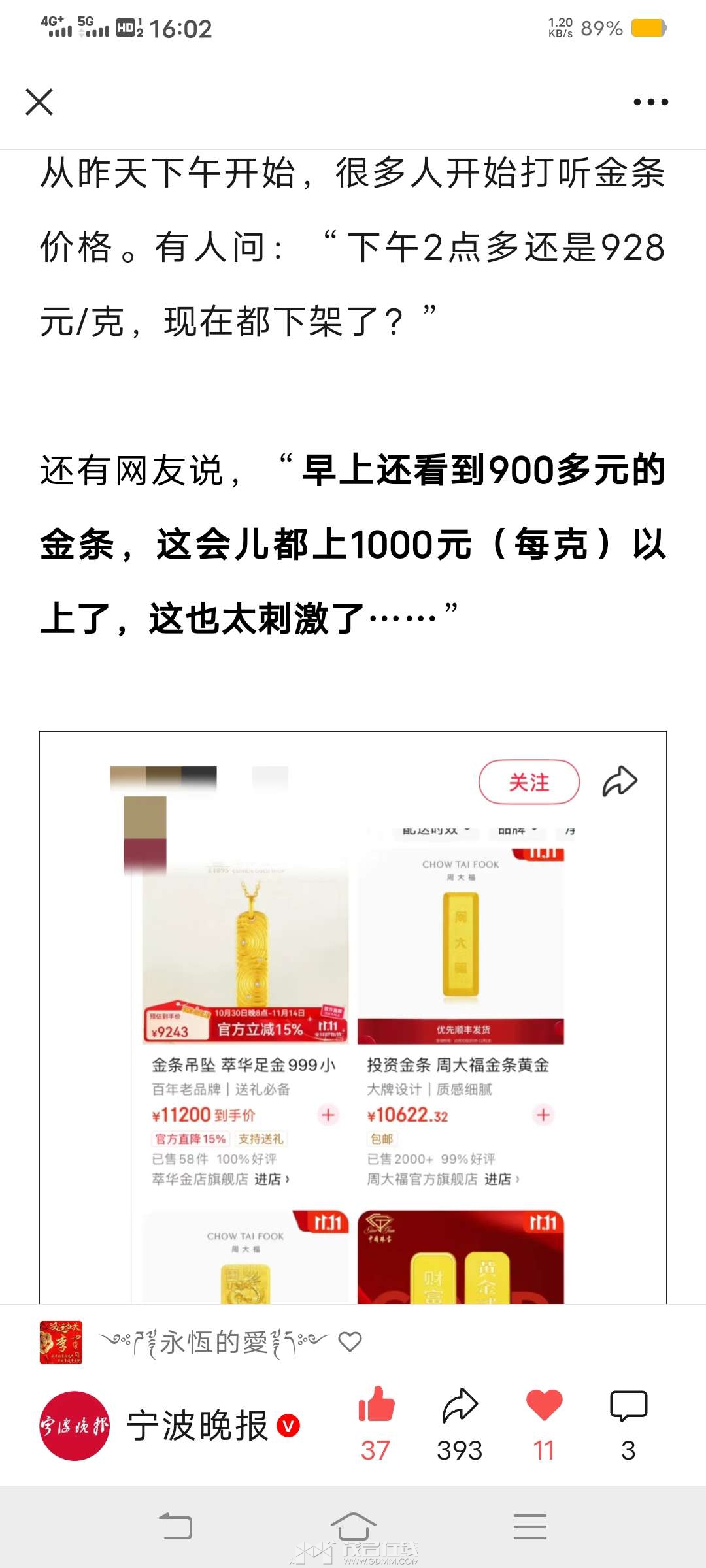This screenshot has height=1568, width=706.
Task: Open the embedded gold bar screenshot image
Action: [353, 1019]
